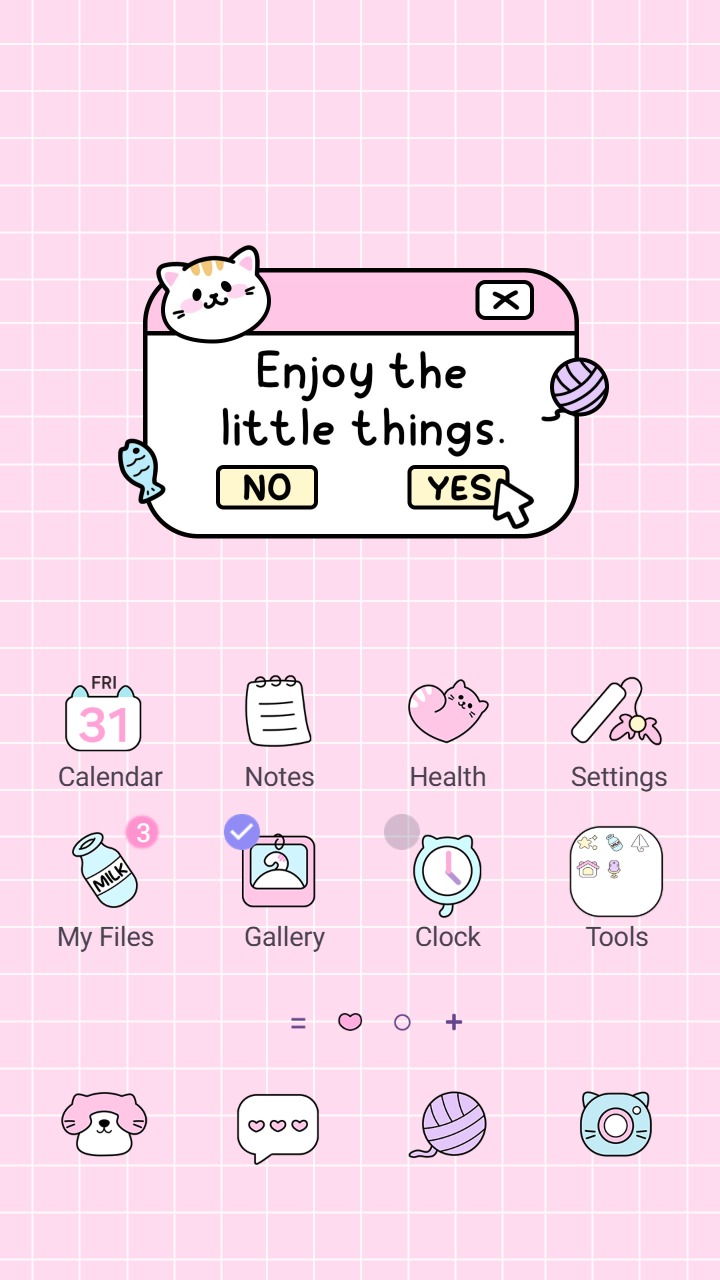Open the pink cat face app in the dock

click(107, 1123)
